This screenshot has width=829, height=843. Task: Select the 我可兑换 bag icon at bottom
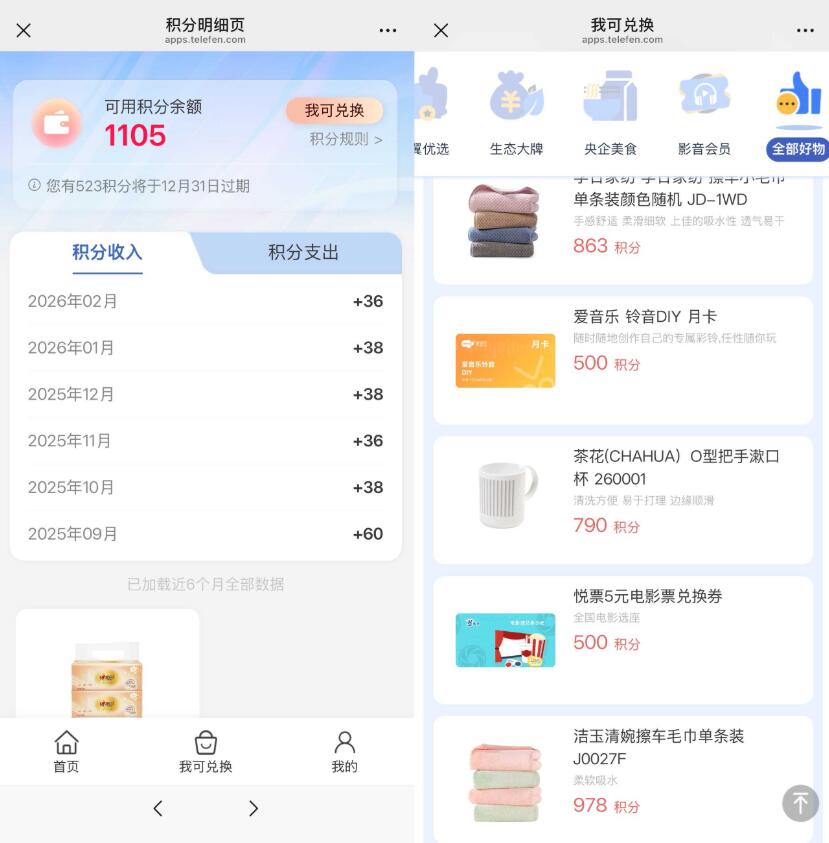(x=204, y=751)
